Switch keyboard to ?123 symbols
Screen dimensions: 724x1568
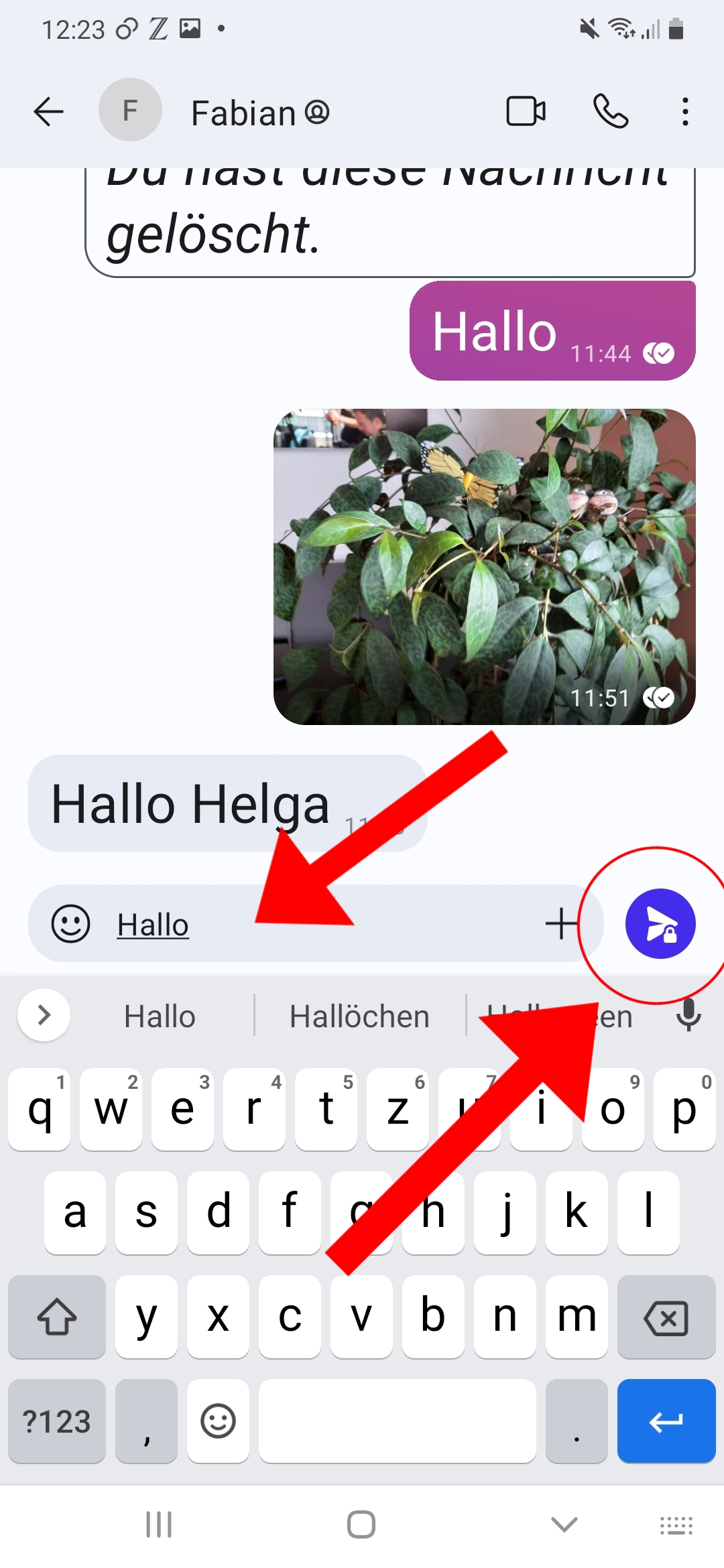pyautogui.click(x=57, y=1421)
